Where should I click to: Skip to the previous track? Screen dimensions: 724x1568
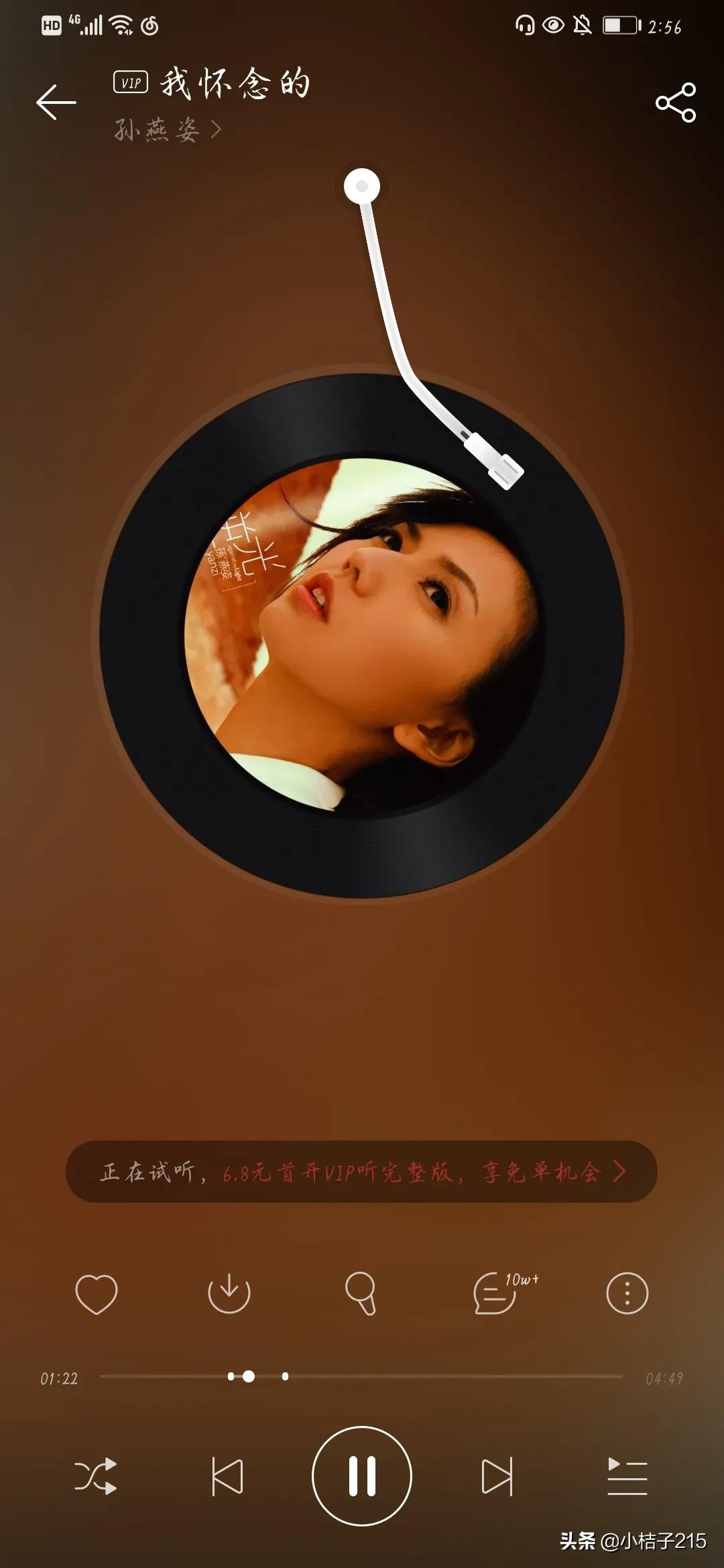[227, 1476]
